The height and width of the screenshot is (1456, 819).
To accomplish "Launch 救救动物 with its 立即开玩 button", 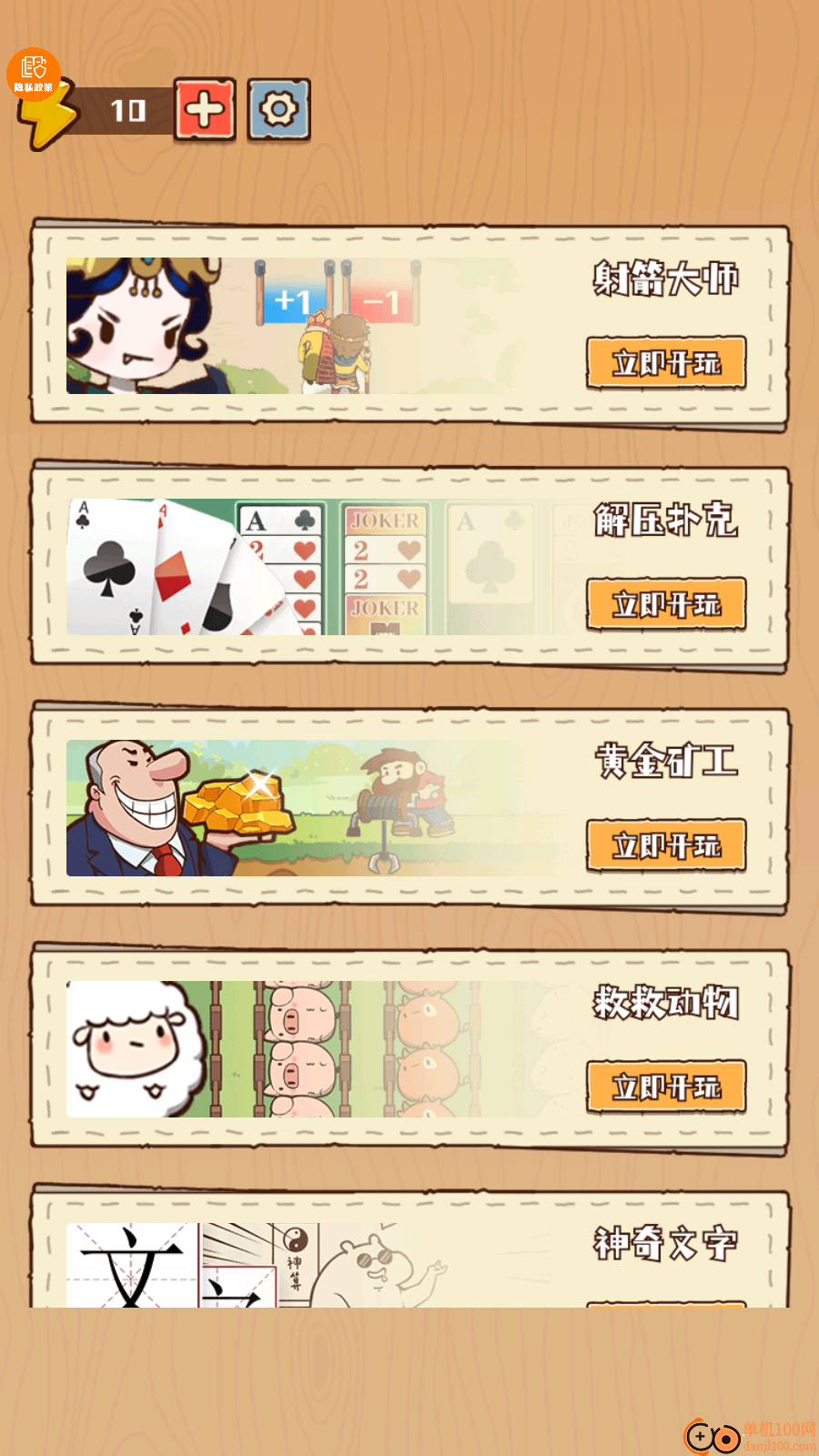I will click(666, 1087).
